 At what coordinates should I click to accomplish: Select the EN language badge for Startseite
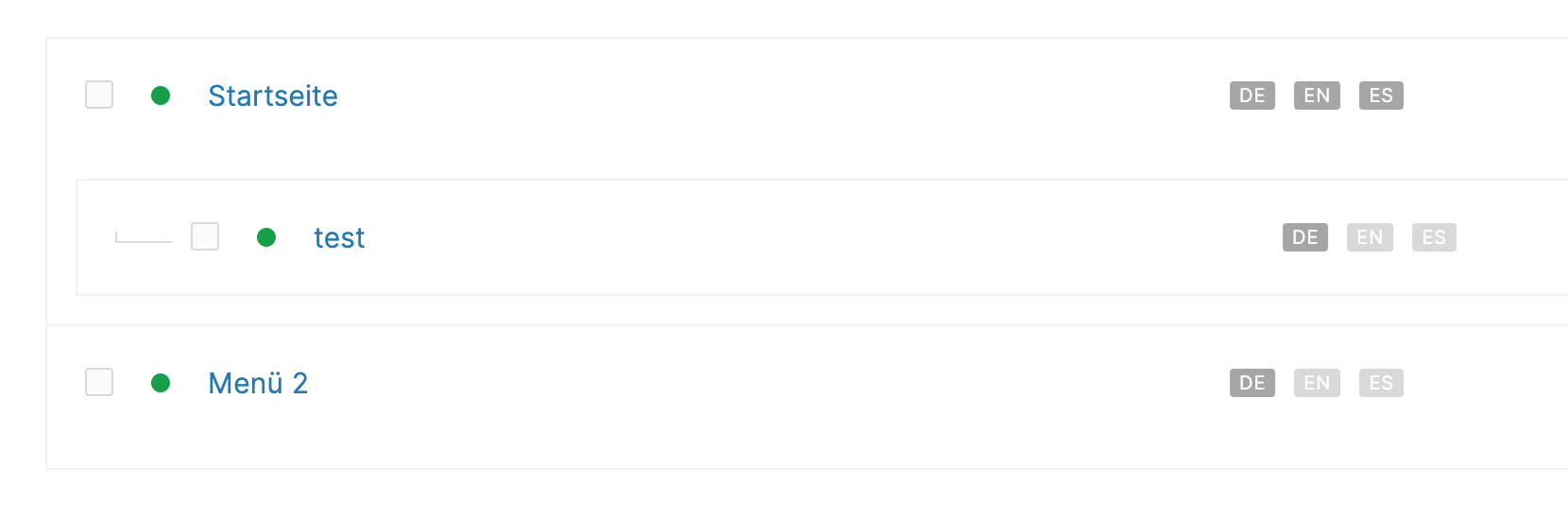1317,95
